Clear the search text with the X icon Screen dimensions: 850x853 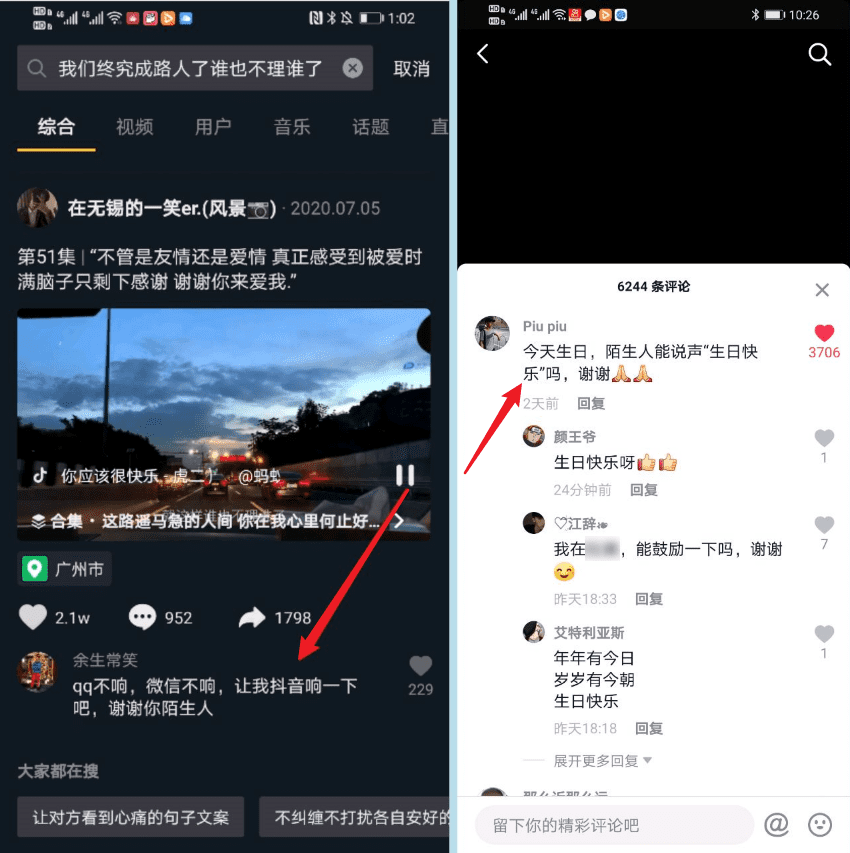(352, 68)
